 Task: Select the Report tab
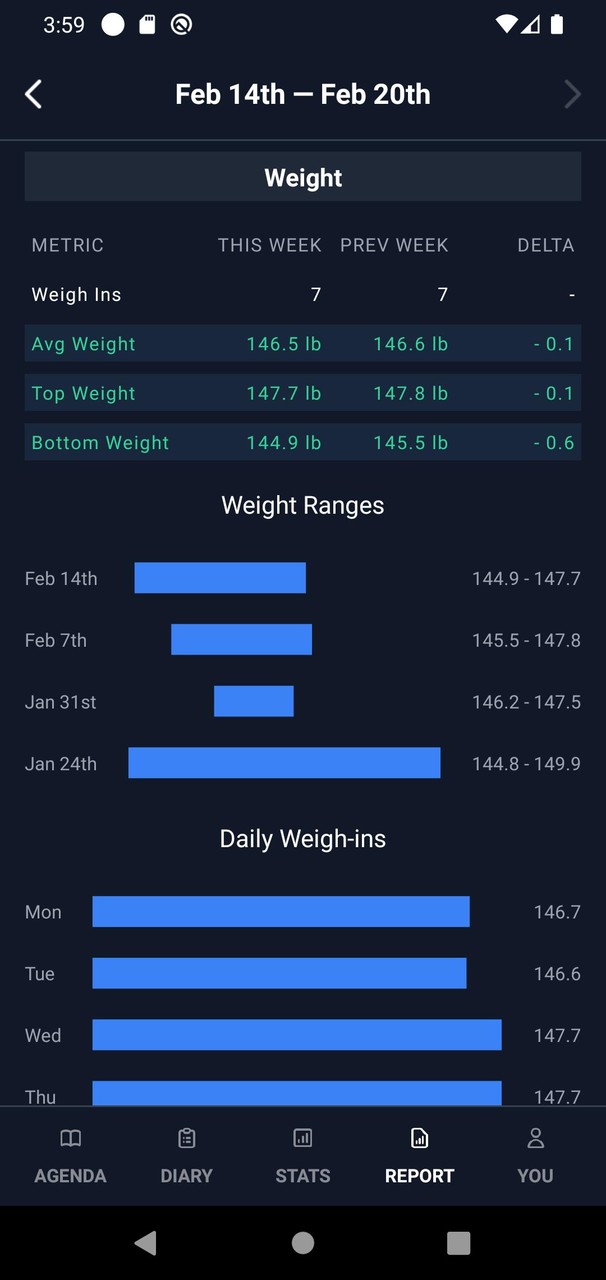click(x=419, y=1156)
